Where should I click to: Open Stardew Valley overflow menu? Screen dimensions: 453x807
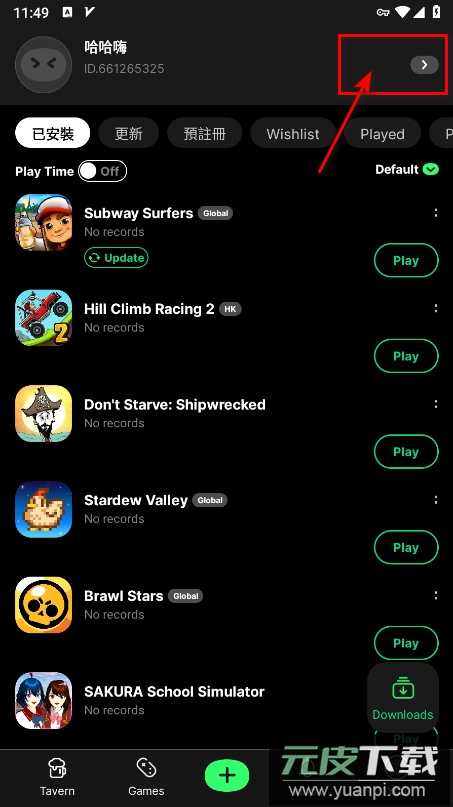[x=436, y=500]
